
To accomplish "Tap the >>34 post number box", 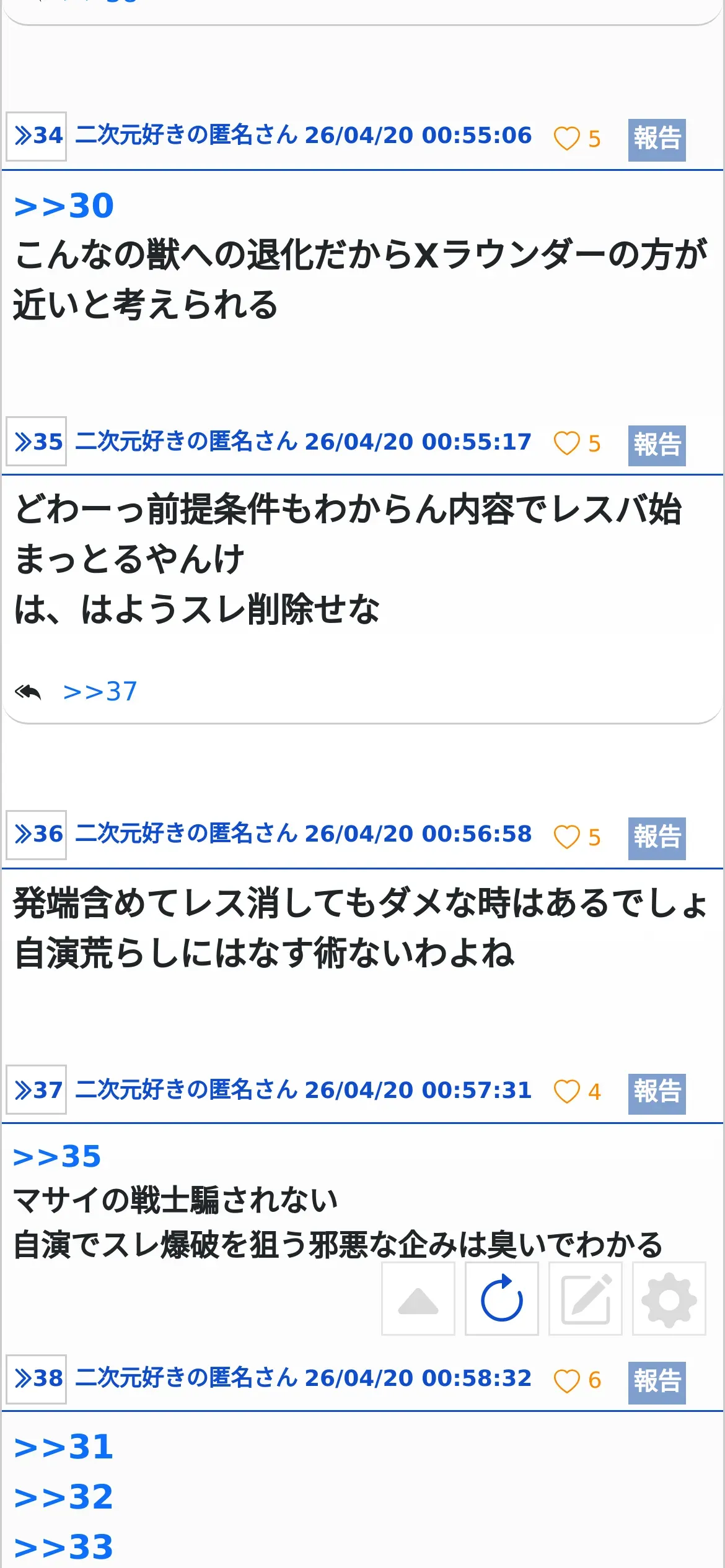I will pos(36,136).
